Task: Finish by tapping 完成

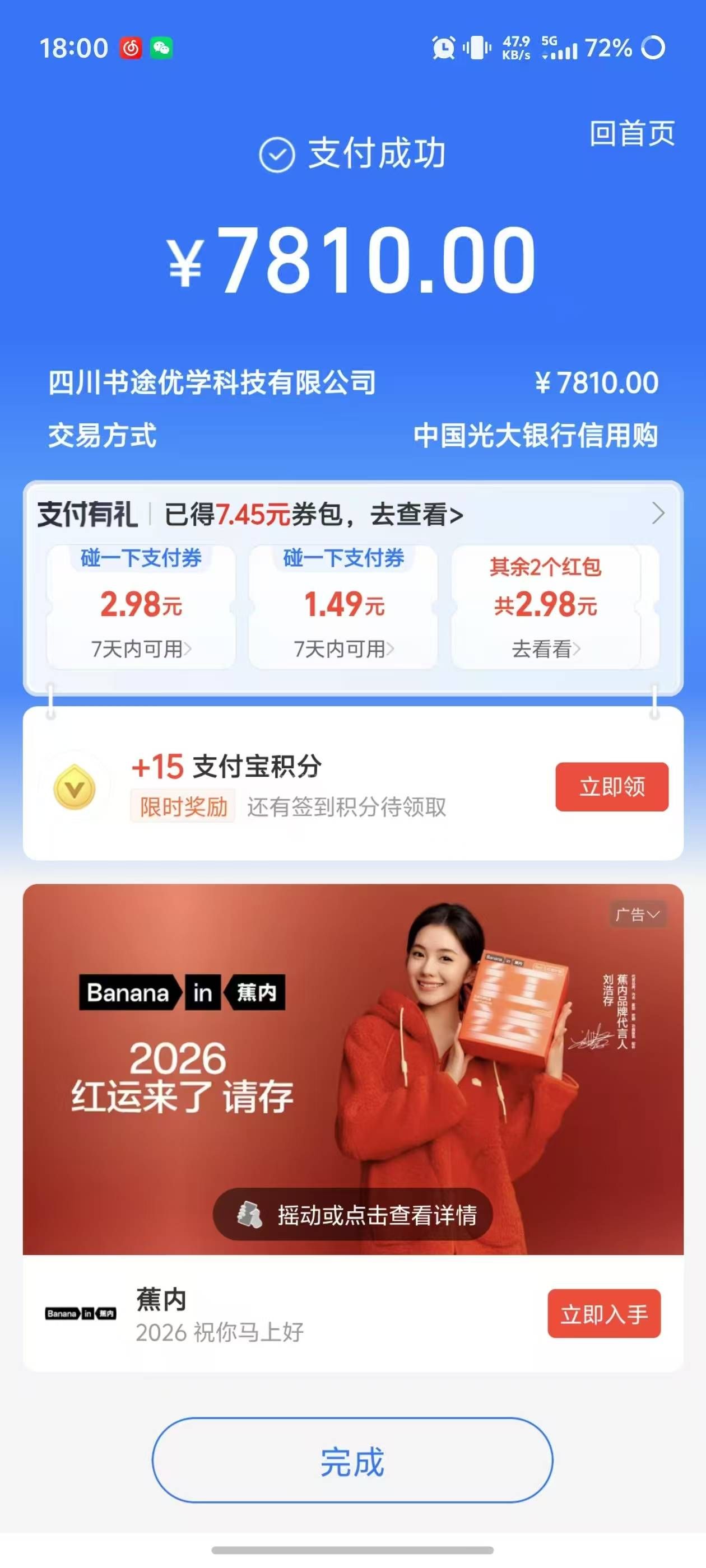Action: tap(352, 1460)
